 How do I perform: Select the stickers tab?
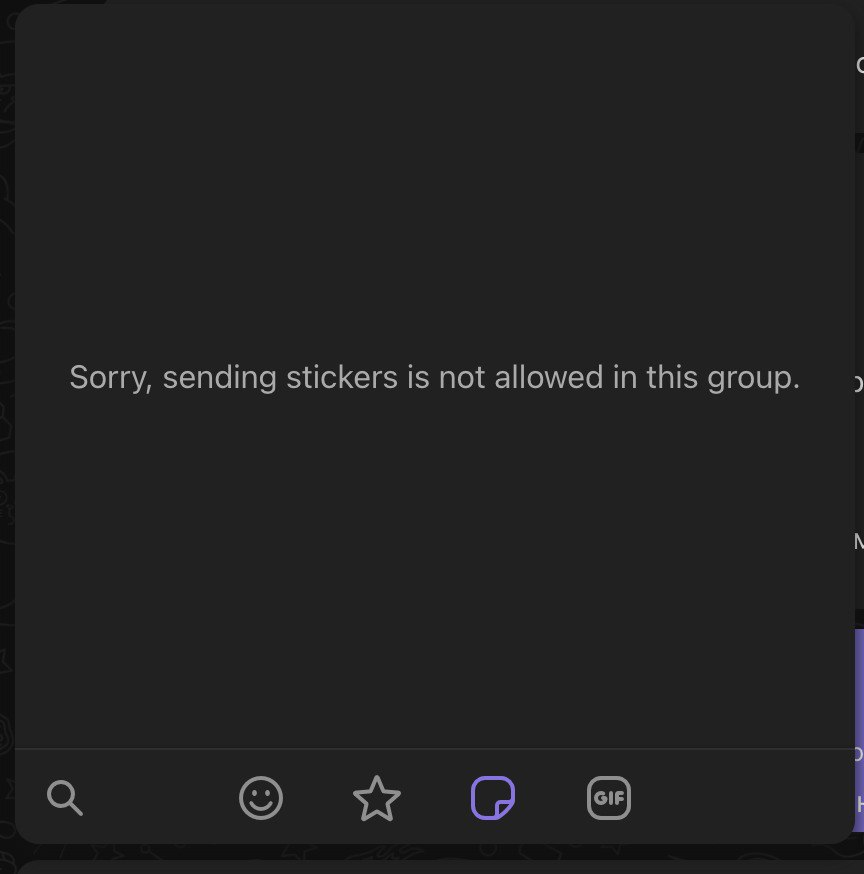[493, 798]
